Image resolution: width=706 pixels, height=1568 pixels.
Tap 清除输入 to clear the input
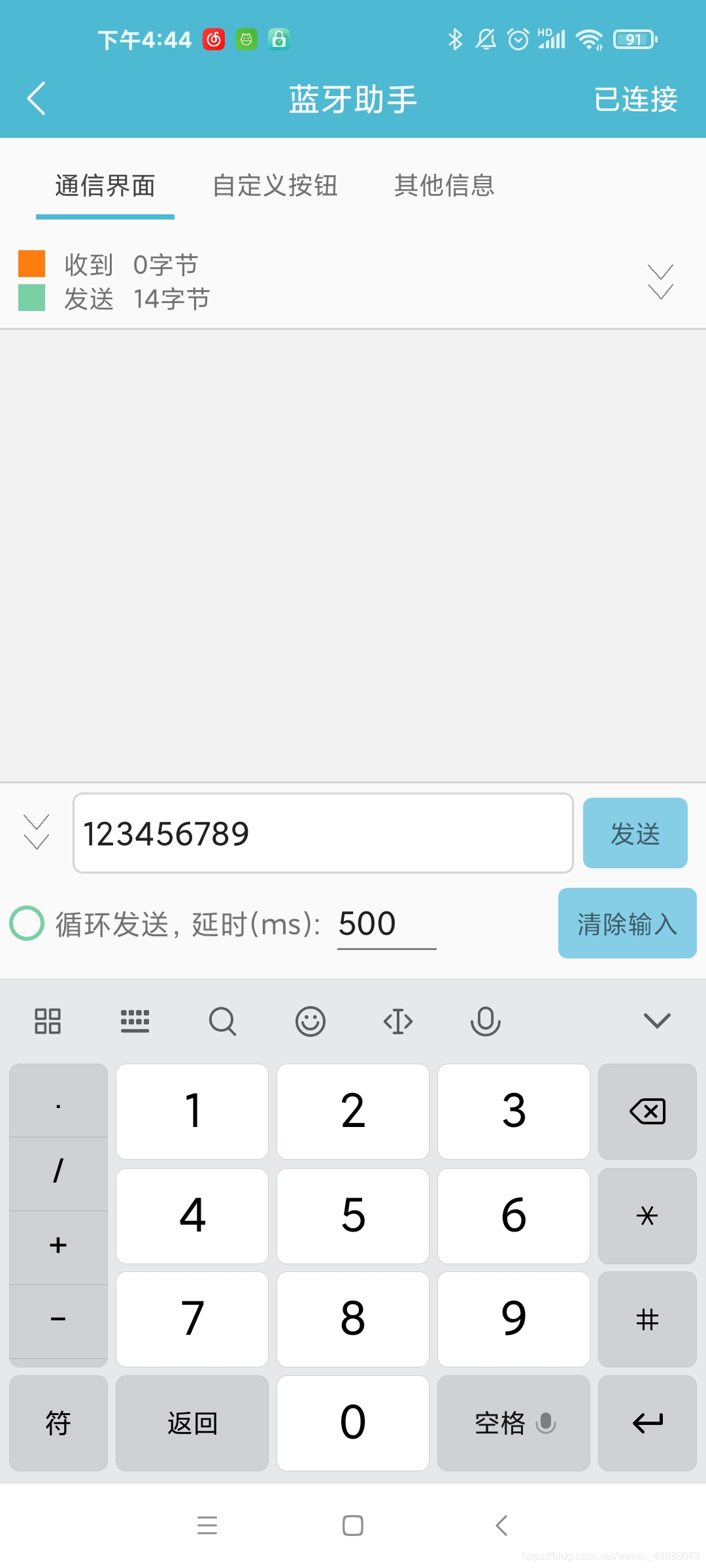coord(626,924)
